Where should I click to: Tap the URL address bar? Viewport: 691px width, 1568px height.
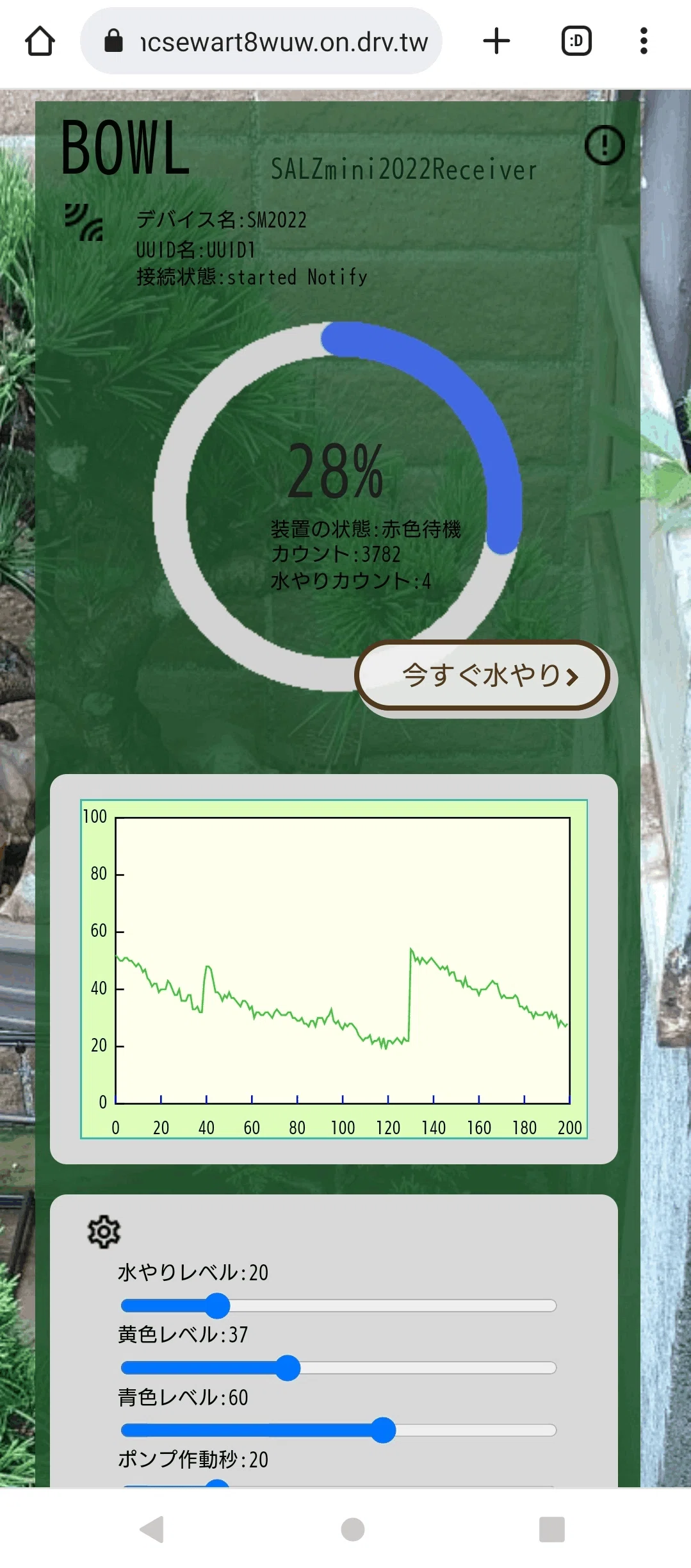(x=261, y=41)
